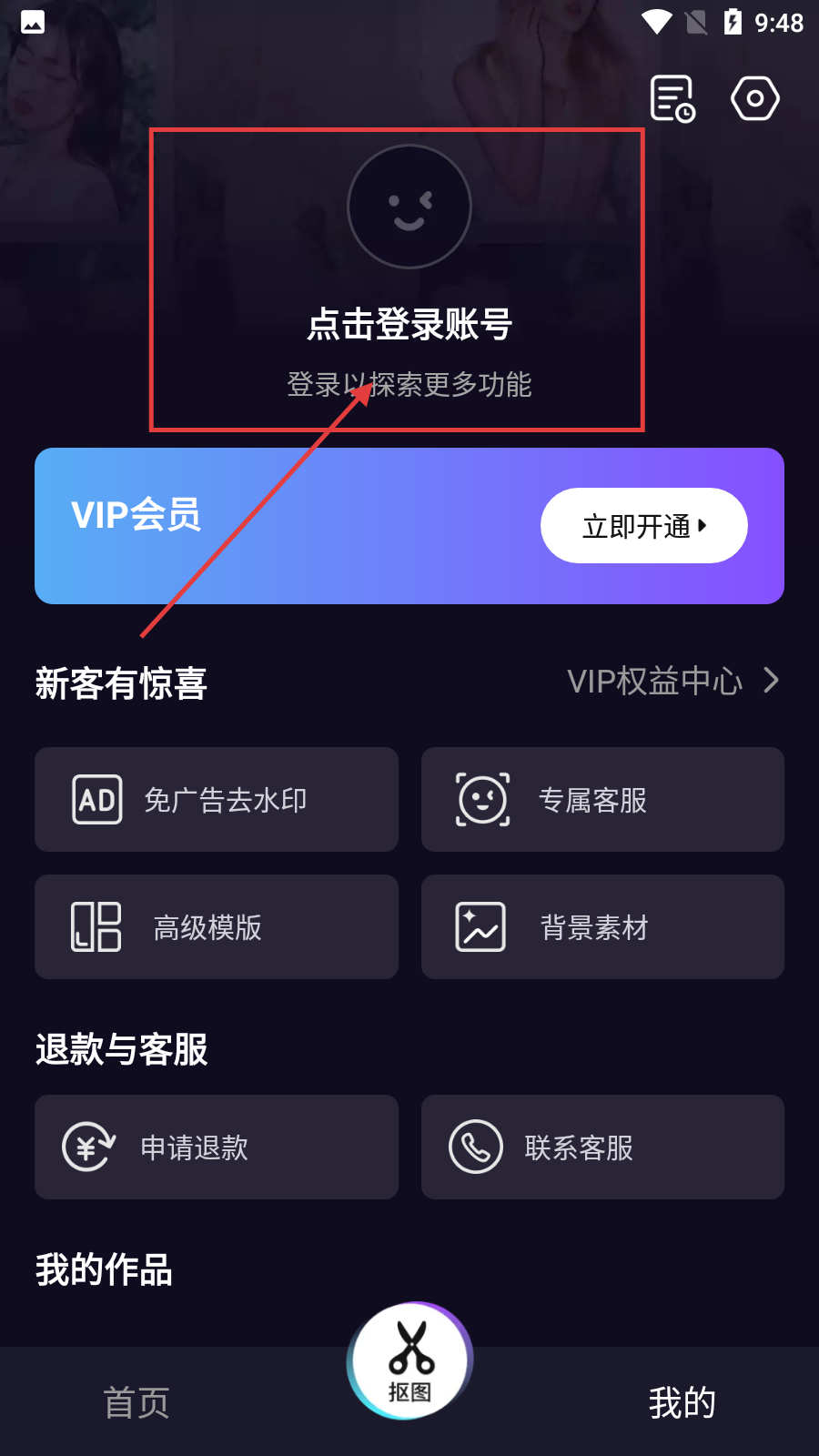The image size is (819, 1456).
Task: Open 高级模版 benefit card
Action: (x=217, y=927)
